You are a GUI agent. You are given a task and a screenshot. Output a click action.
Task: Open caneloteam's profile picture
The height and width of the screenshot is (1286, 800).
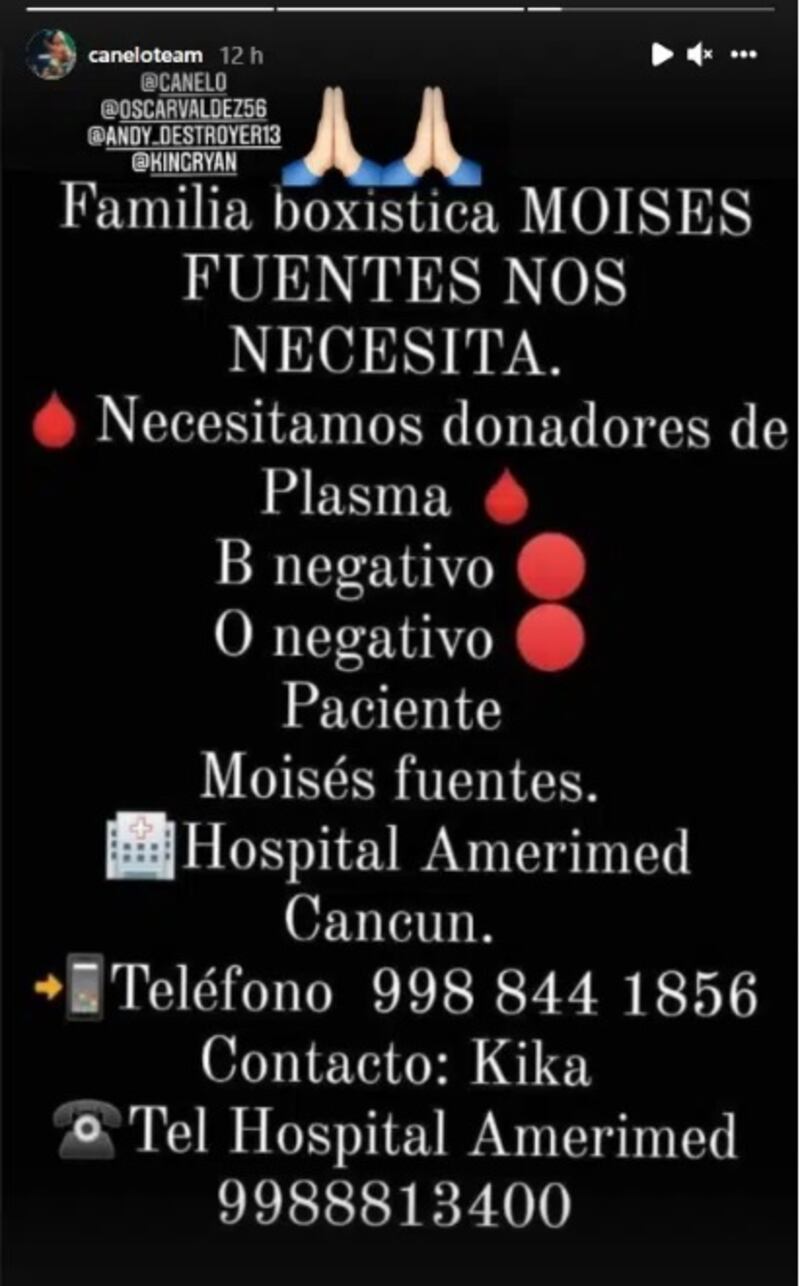(51, 55)
